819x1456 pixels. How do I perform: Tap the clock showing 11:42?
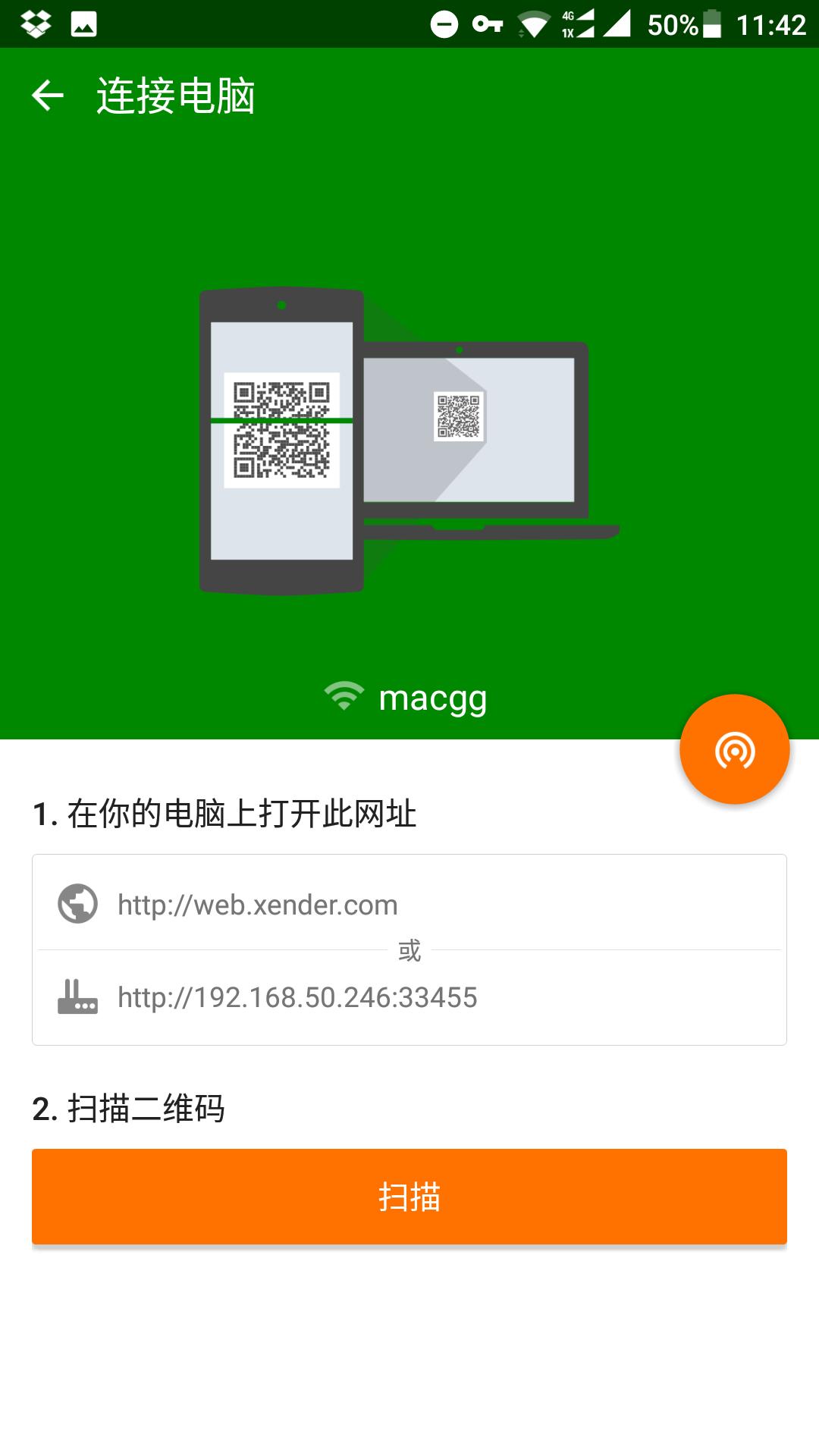[773, 23]
